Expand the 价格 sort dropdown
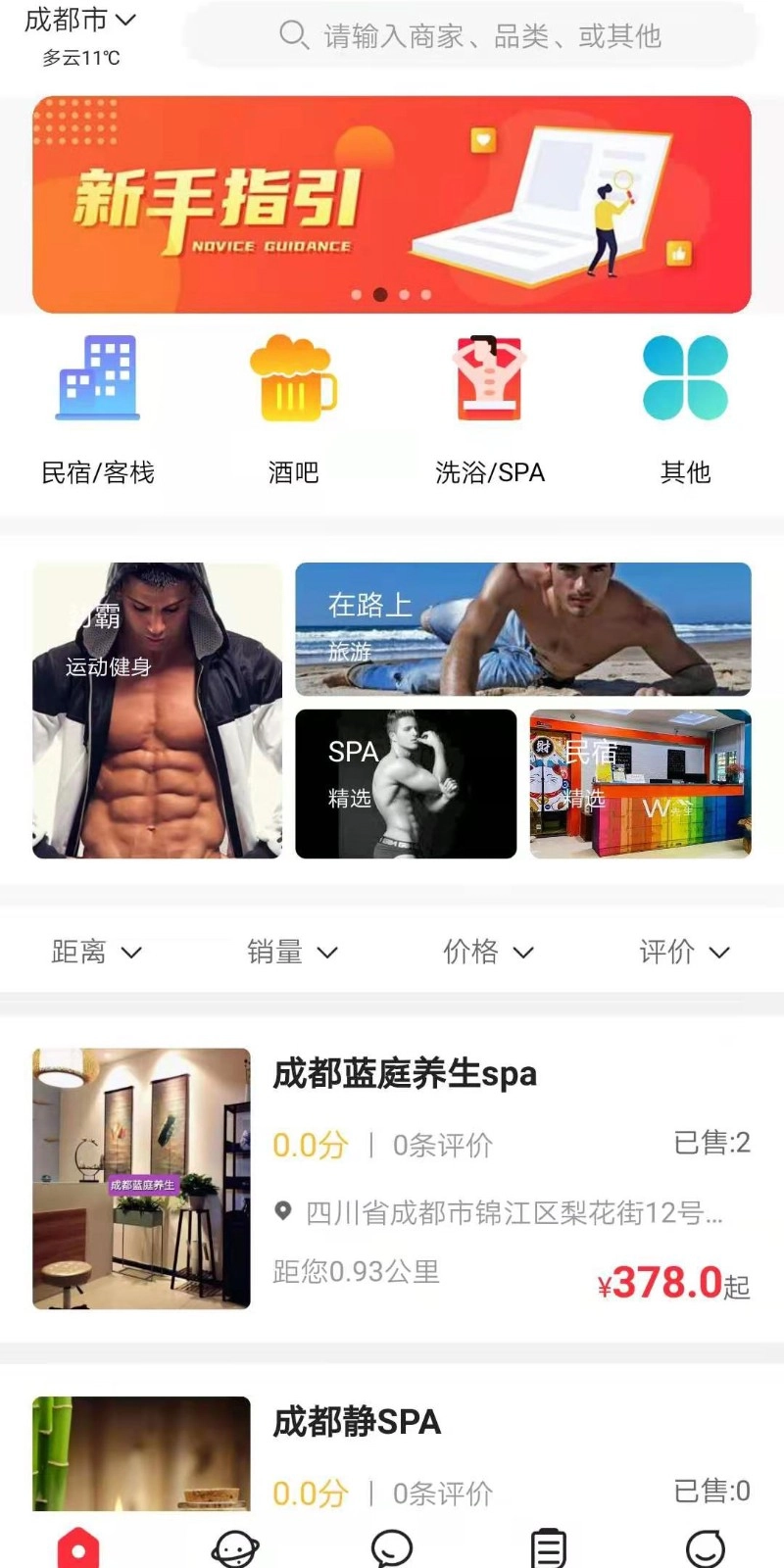 [x=489, y=951]
